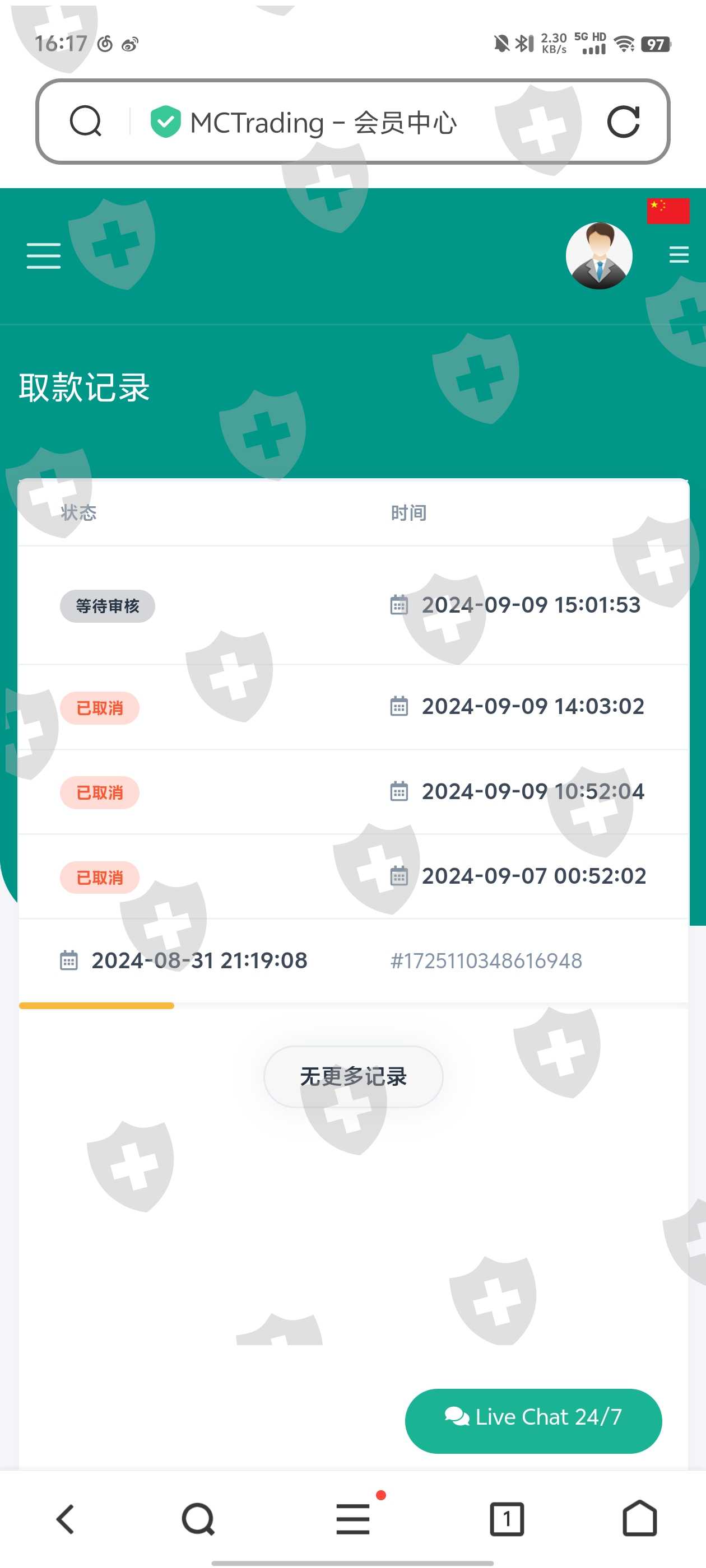Viewport: 706px width, 1568px height.
Task: Open the cancelled record from 2024-09-09 14:03:02
Action: (354, 707)
